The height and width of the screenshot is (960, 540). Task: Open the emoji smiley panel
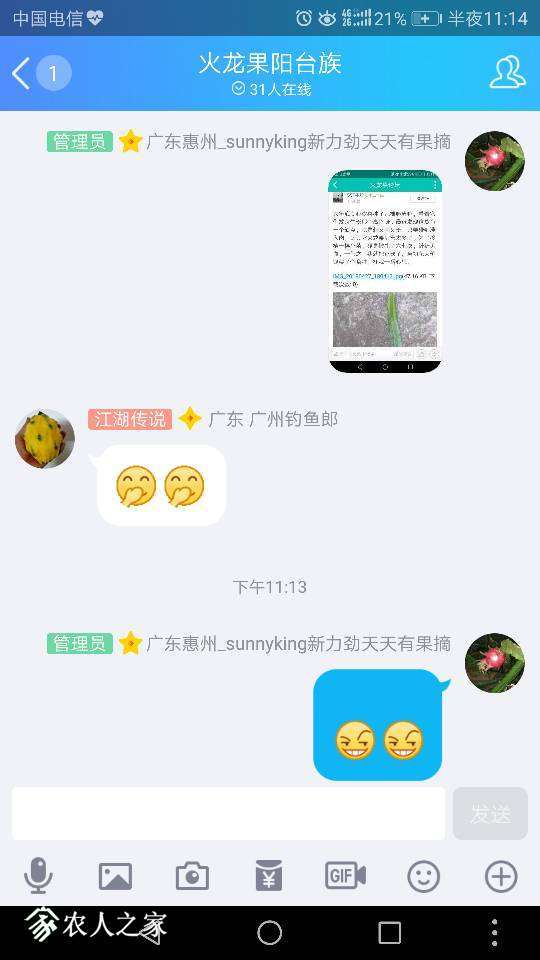(424, 876)
